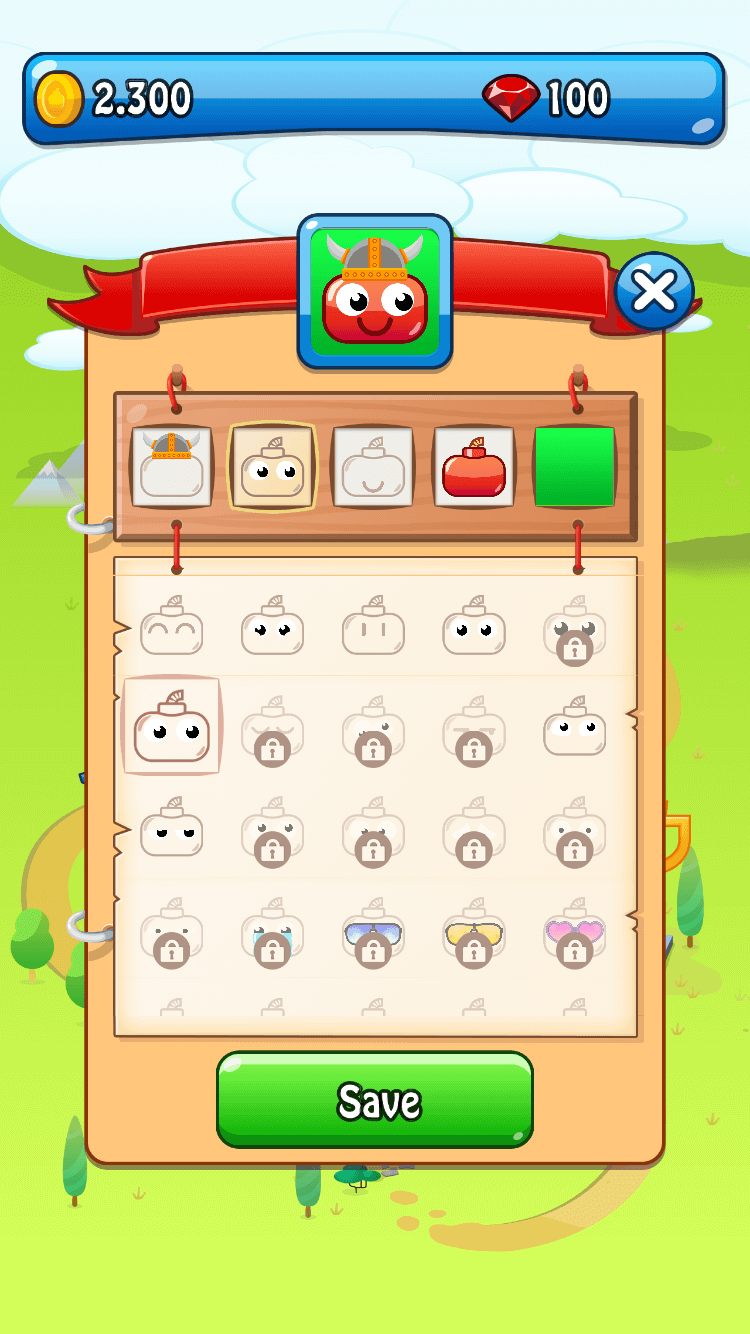Switch to the viking helmet hats tab

pos(172,466)
